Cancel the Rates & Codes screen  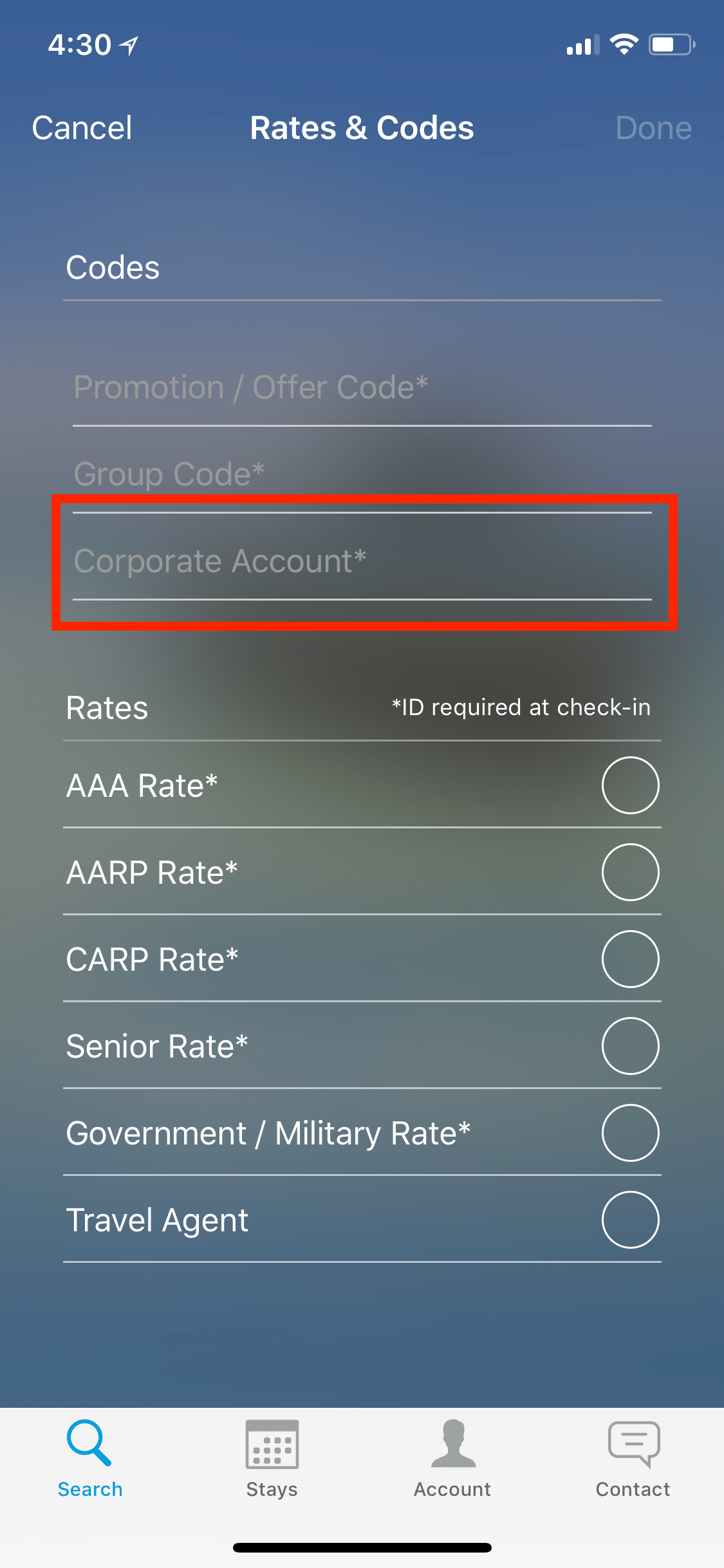click(x=82, y=127)
